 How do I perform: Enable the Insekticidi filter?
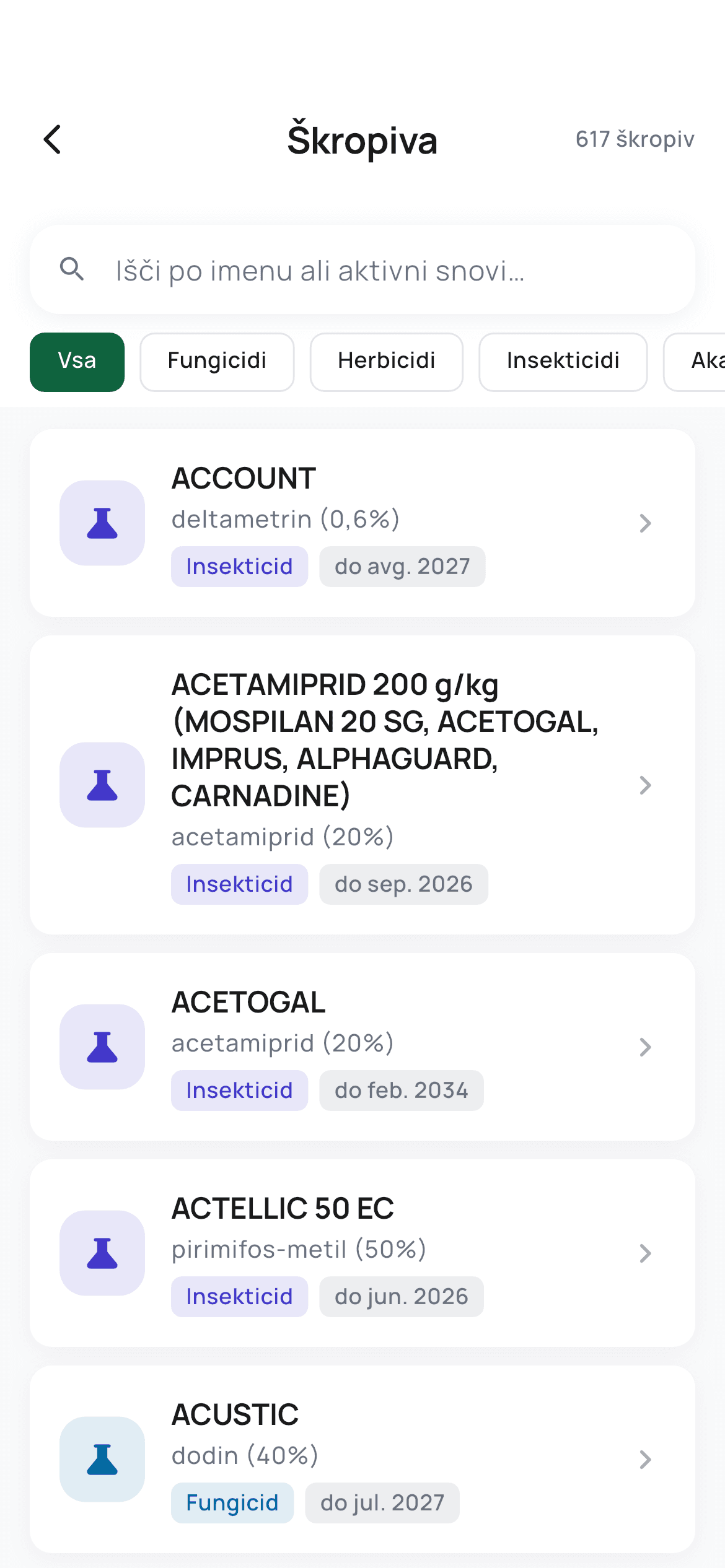point(563,362)
